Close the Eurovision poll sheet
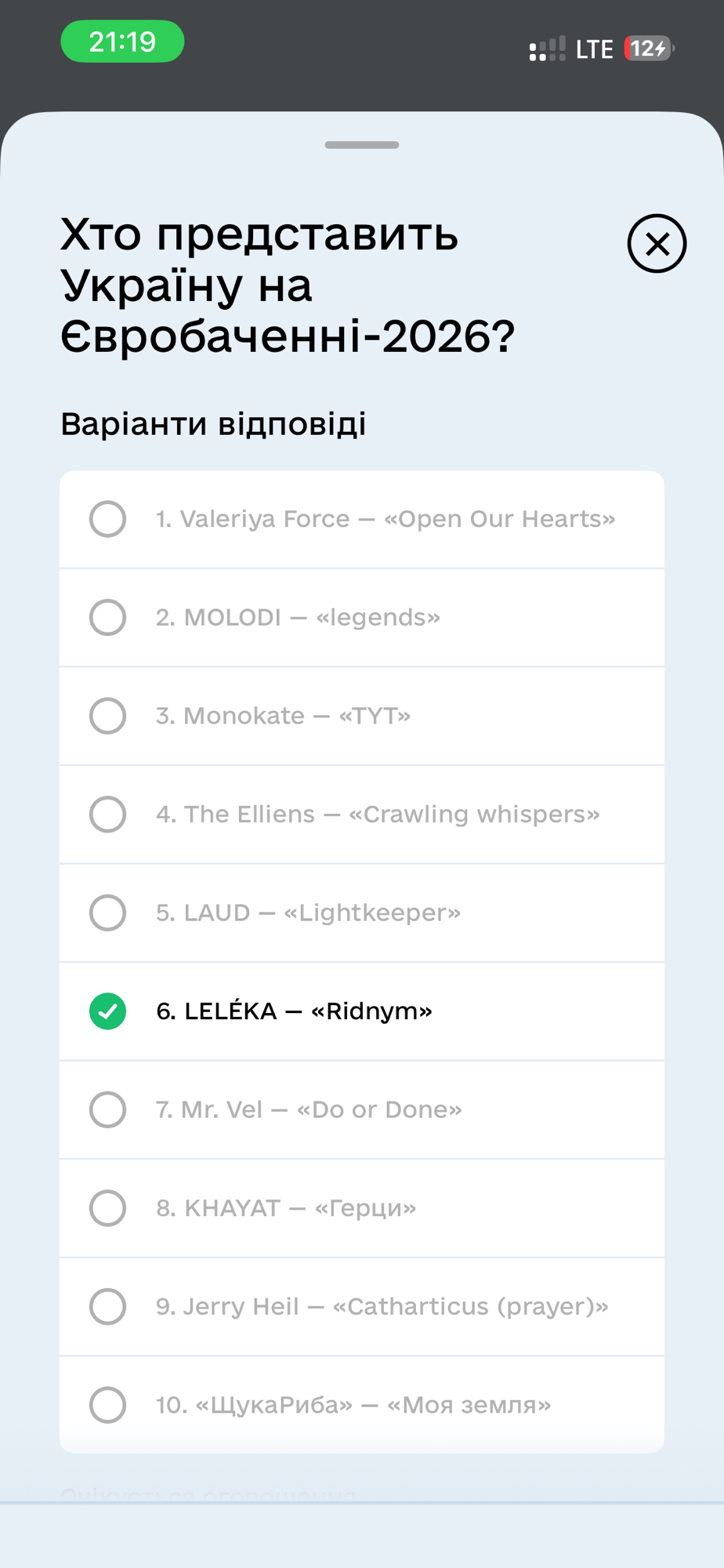The width and height of the screenshot is (724, 1568). (657, 244)
